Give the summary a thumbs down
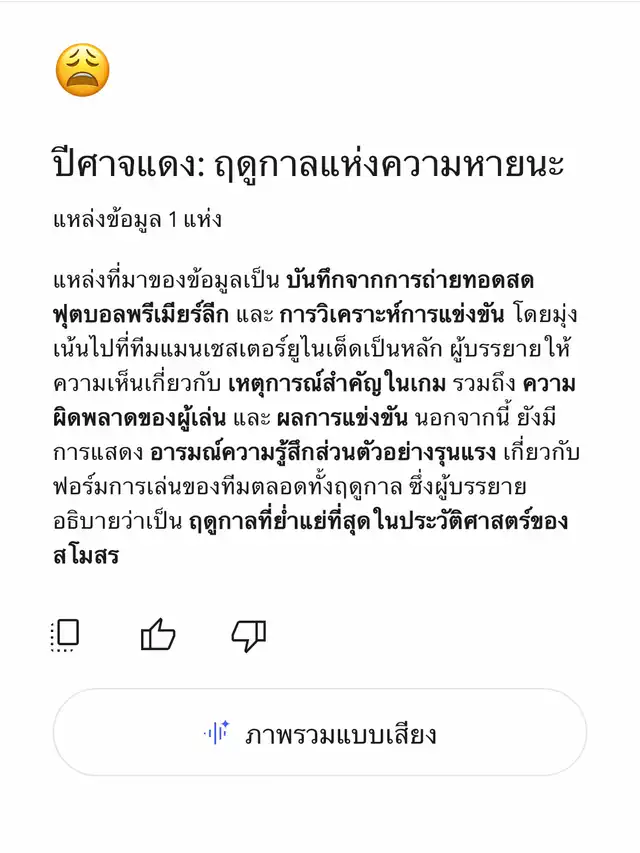 248,635
